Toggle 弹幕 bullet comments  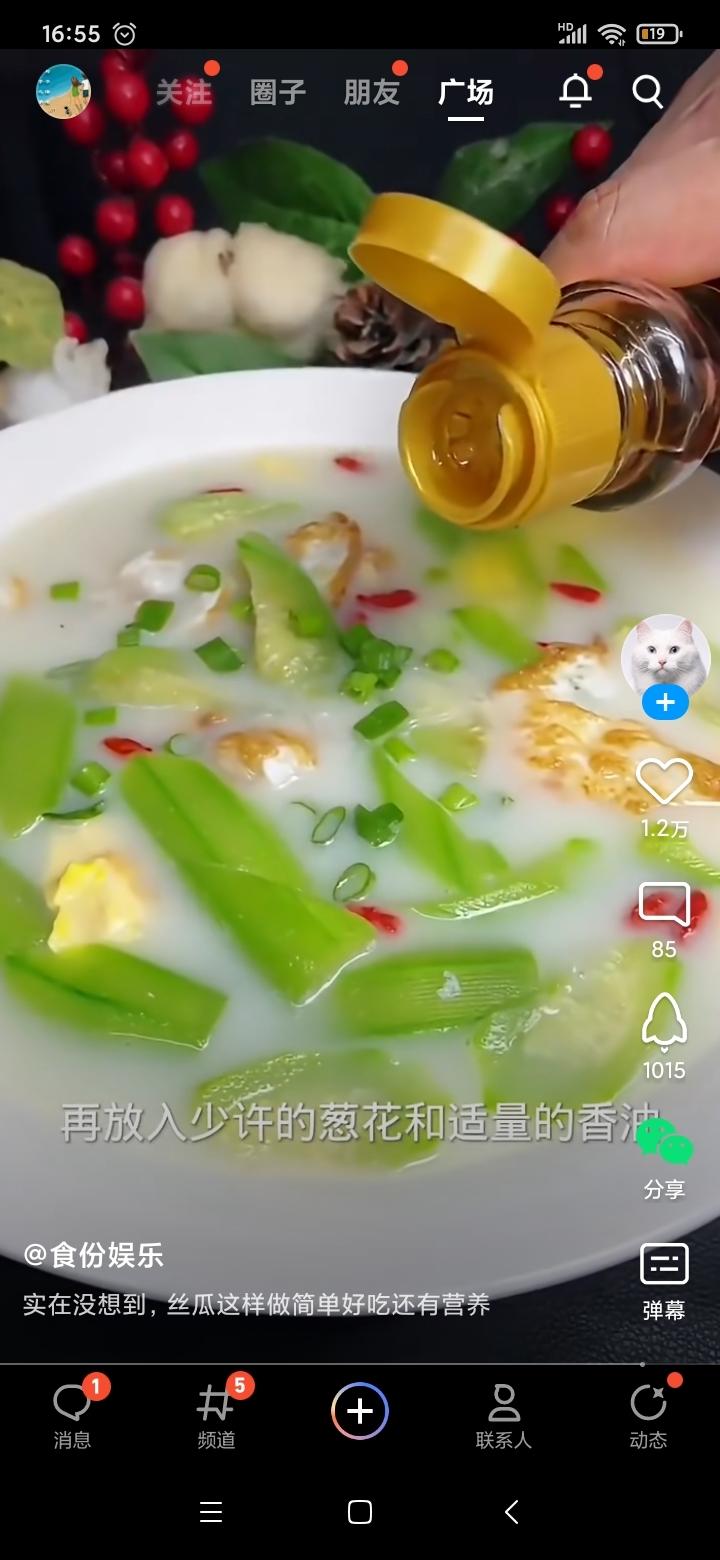coord(665,1265)
